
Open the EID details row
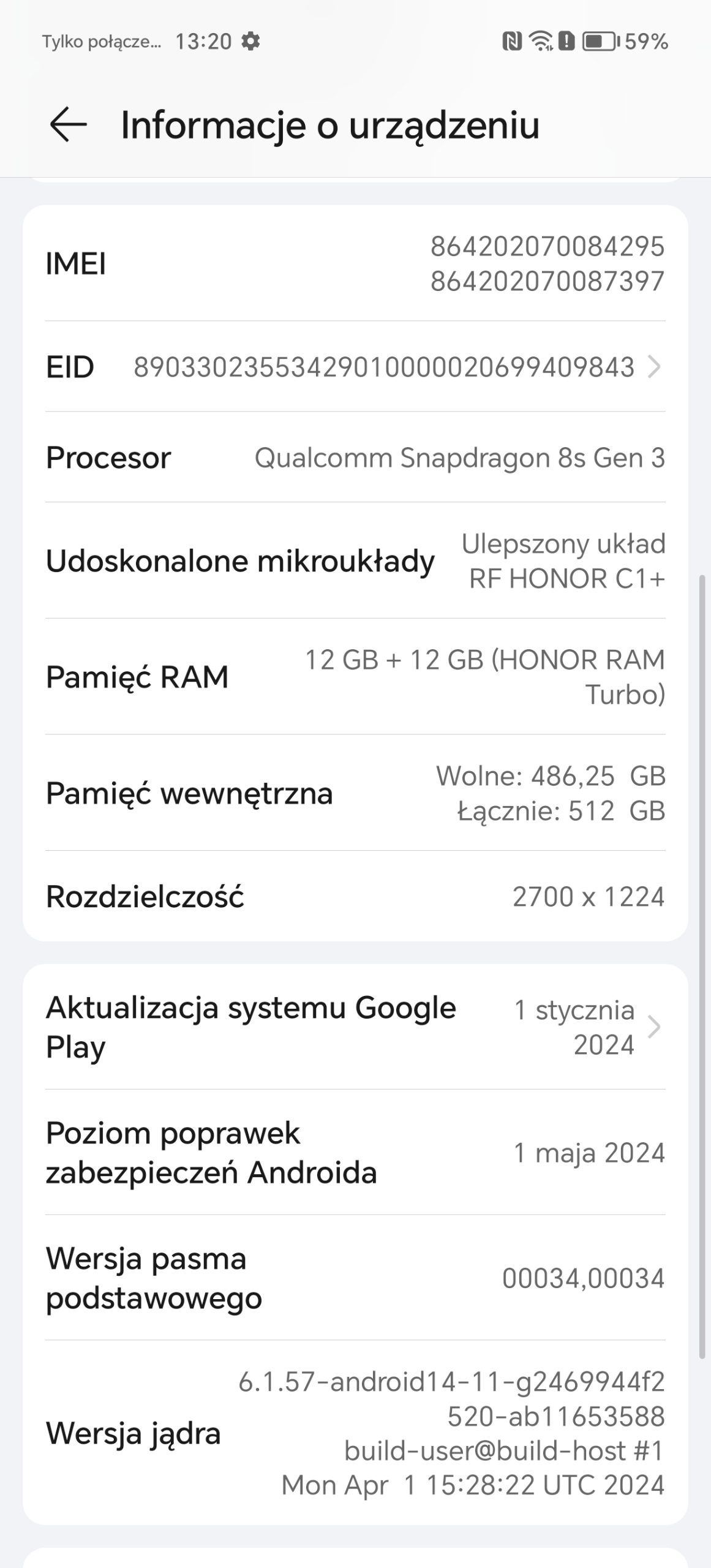(x=355, y=367)
